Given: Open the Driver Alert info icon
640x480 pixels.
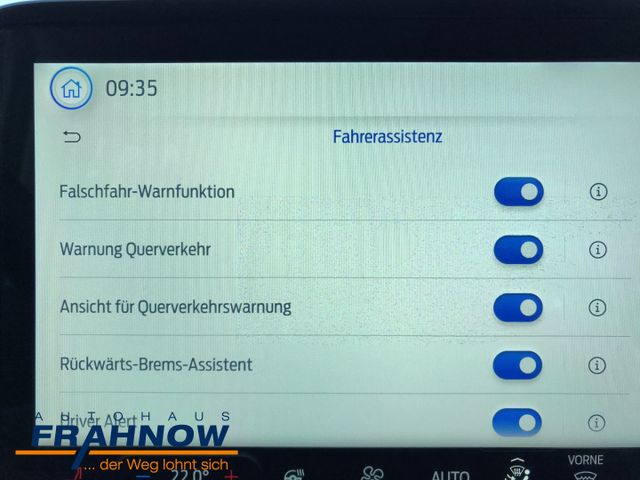Looking at the screenshot, I should click(x=598, y=422).
